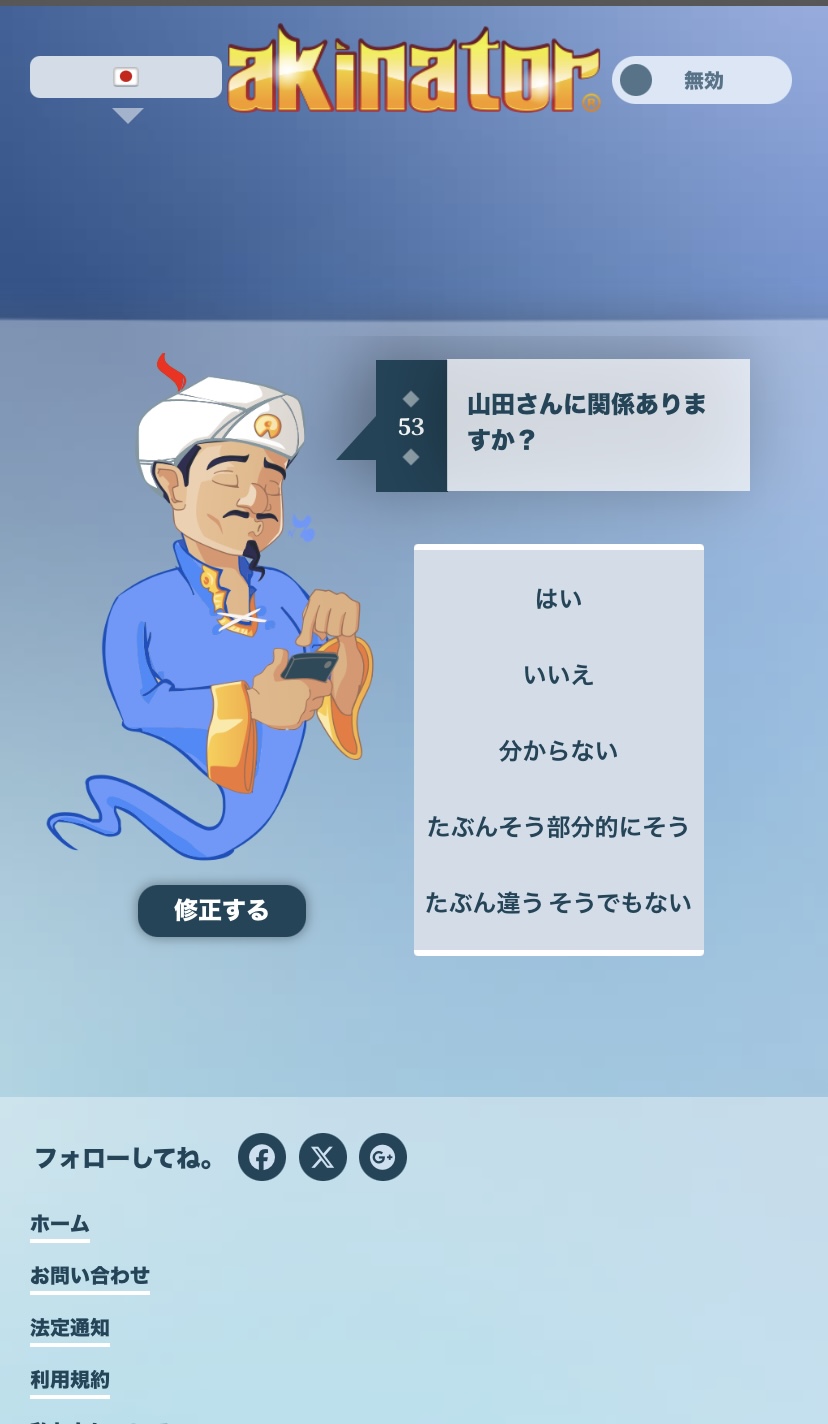Open the お問い合わせ link
The image size is (828, 1424).
90,1276
